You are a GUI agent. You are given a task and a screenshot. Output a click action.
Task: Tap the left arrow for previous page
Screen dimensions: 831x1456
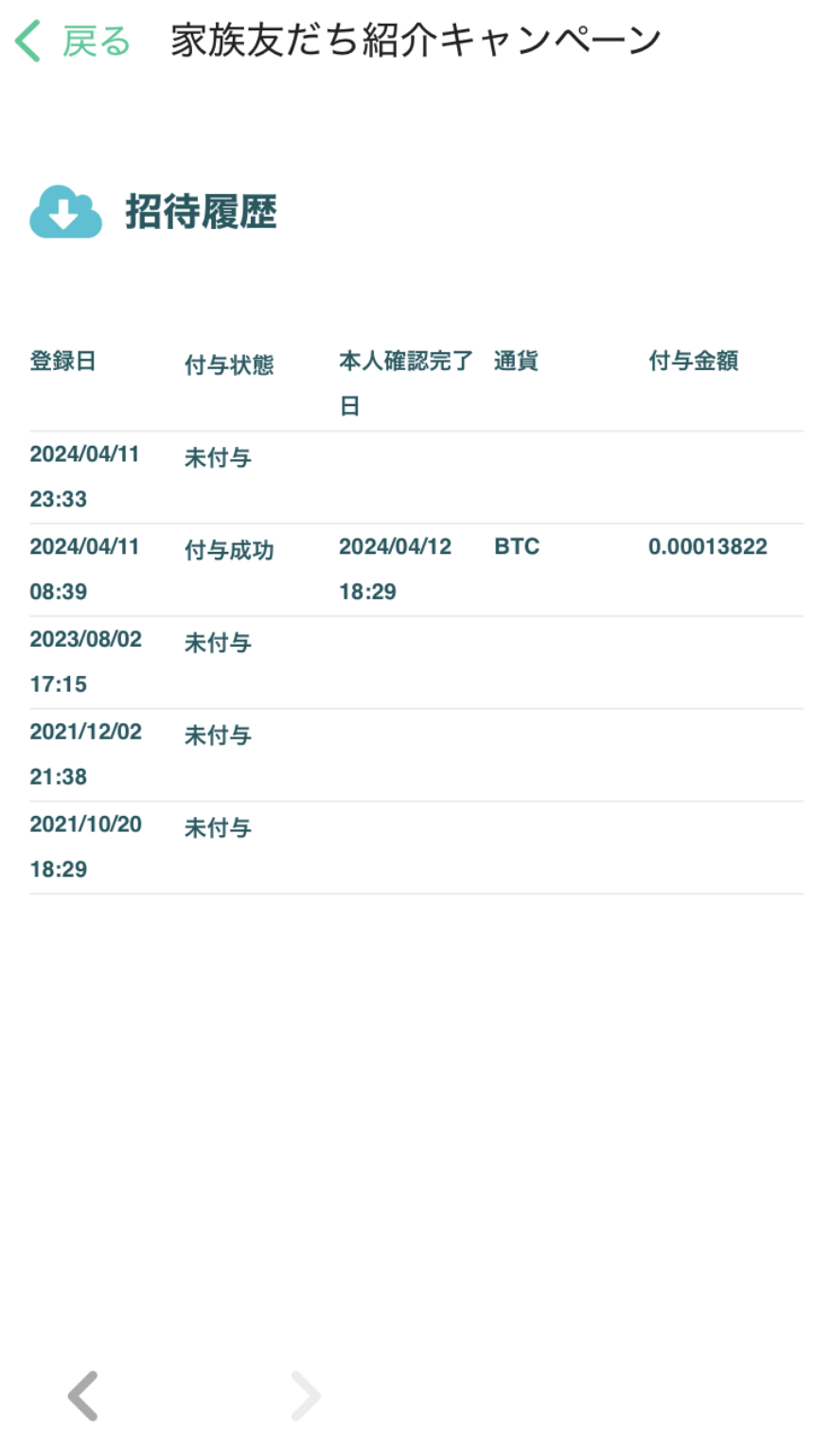point(83,1395)
